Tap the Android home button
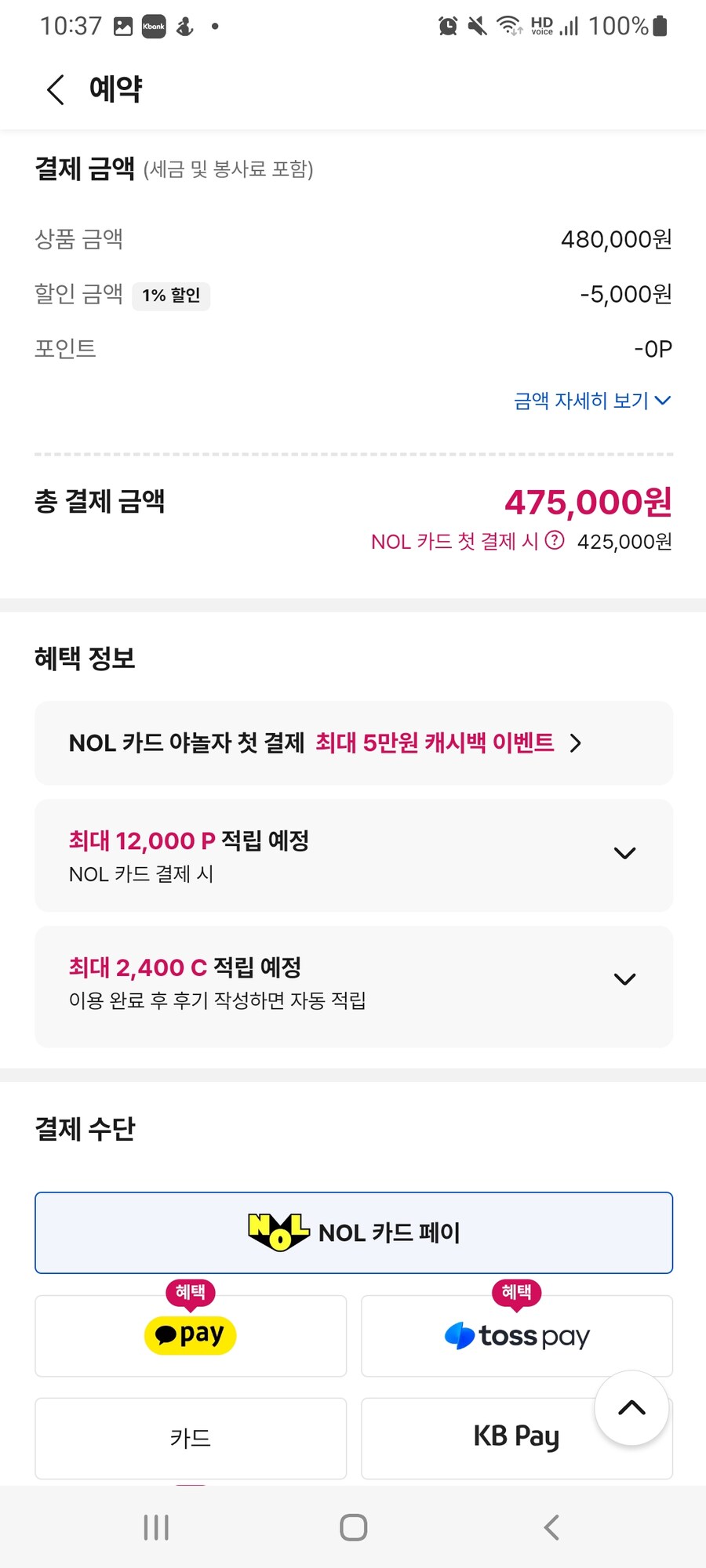This screenshot has width=706, height=1568. [353, 1526]
